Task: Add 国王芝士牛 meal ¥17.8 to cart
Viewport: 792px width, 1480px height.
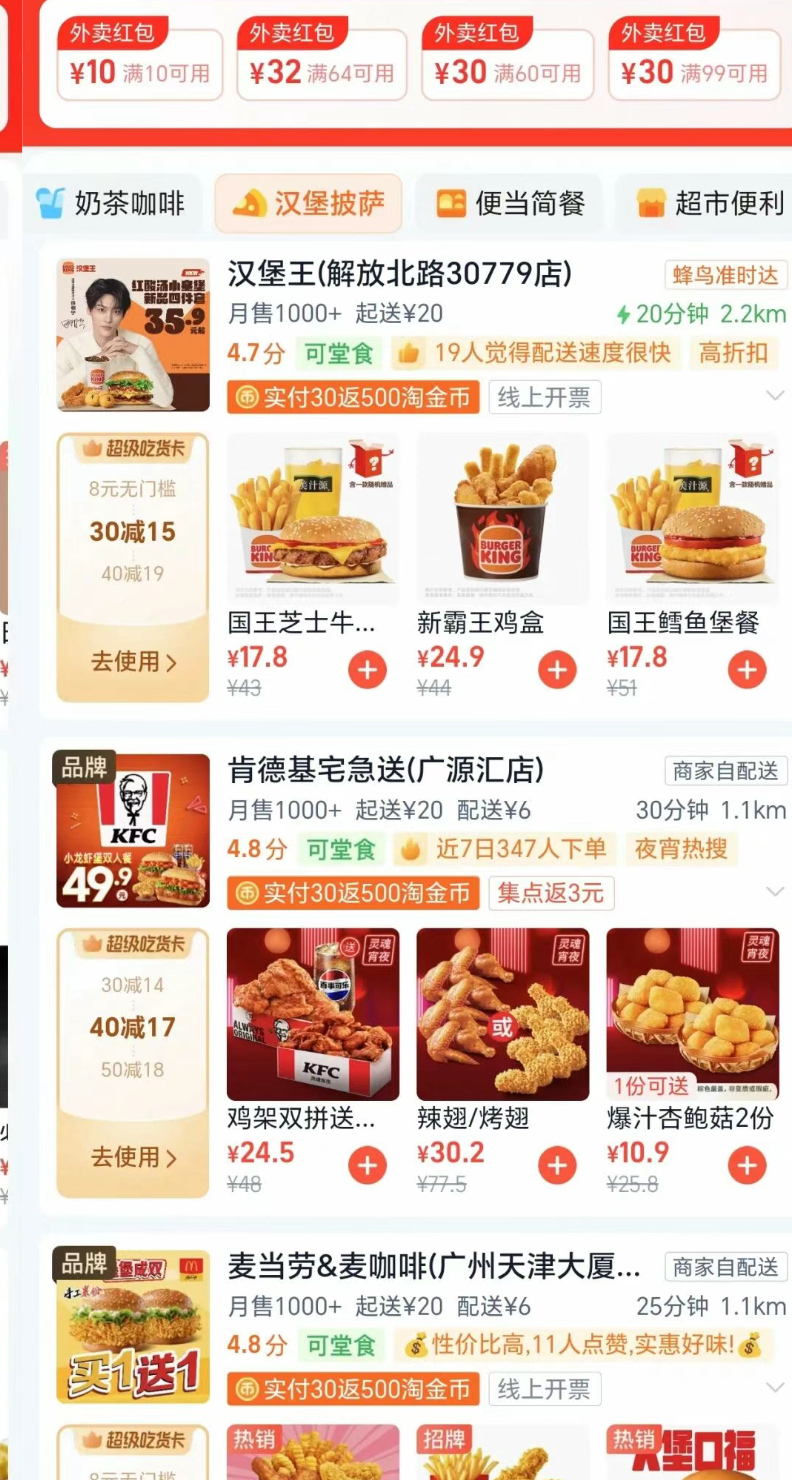Action: click(367, 670)
